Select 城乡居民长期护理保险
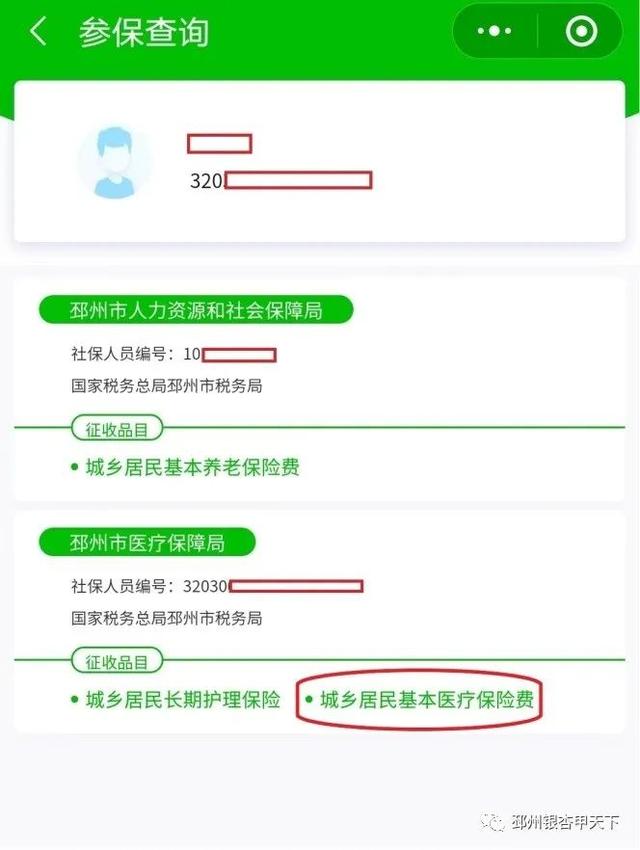640x850 pixels. tap(183, 700)
